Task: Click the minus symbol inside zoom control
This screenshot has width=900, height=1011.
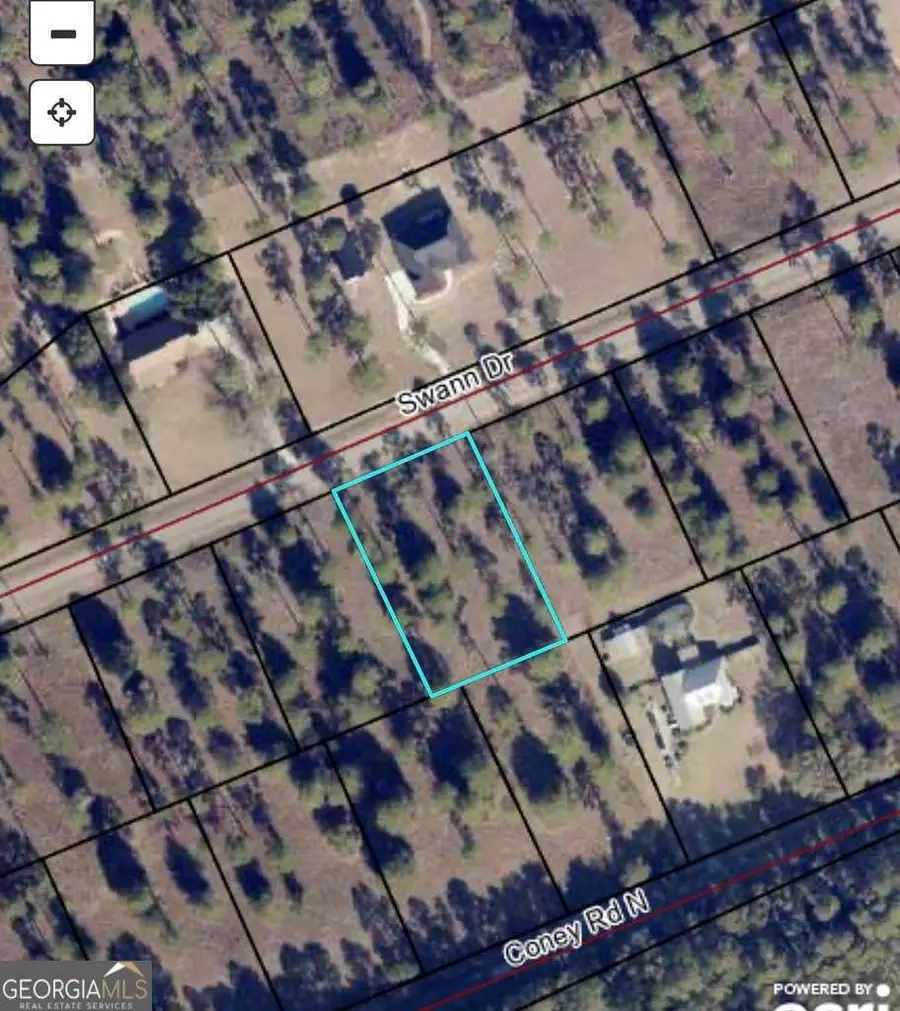Action: (x=62, y=34)
